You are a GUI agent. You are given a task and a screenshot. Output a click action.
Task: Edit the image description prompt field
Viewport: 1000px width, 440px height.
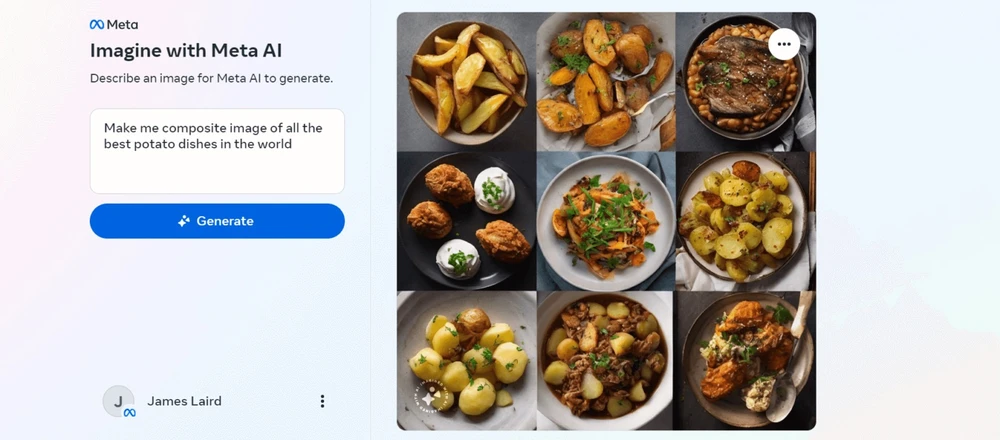pyautogui.click(x=217, y=151)
